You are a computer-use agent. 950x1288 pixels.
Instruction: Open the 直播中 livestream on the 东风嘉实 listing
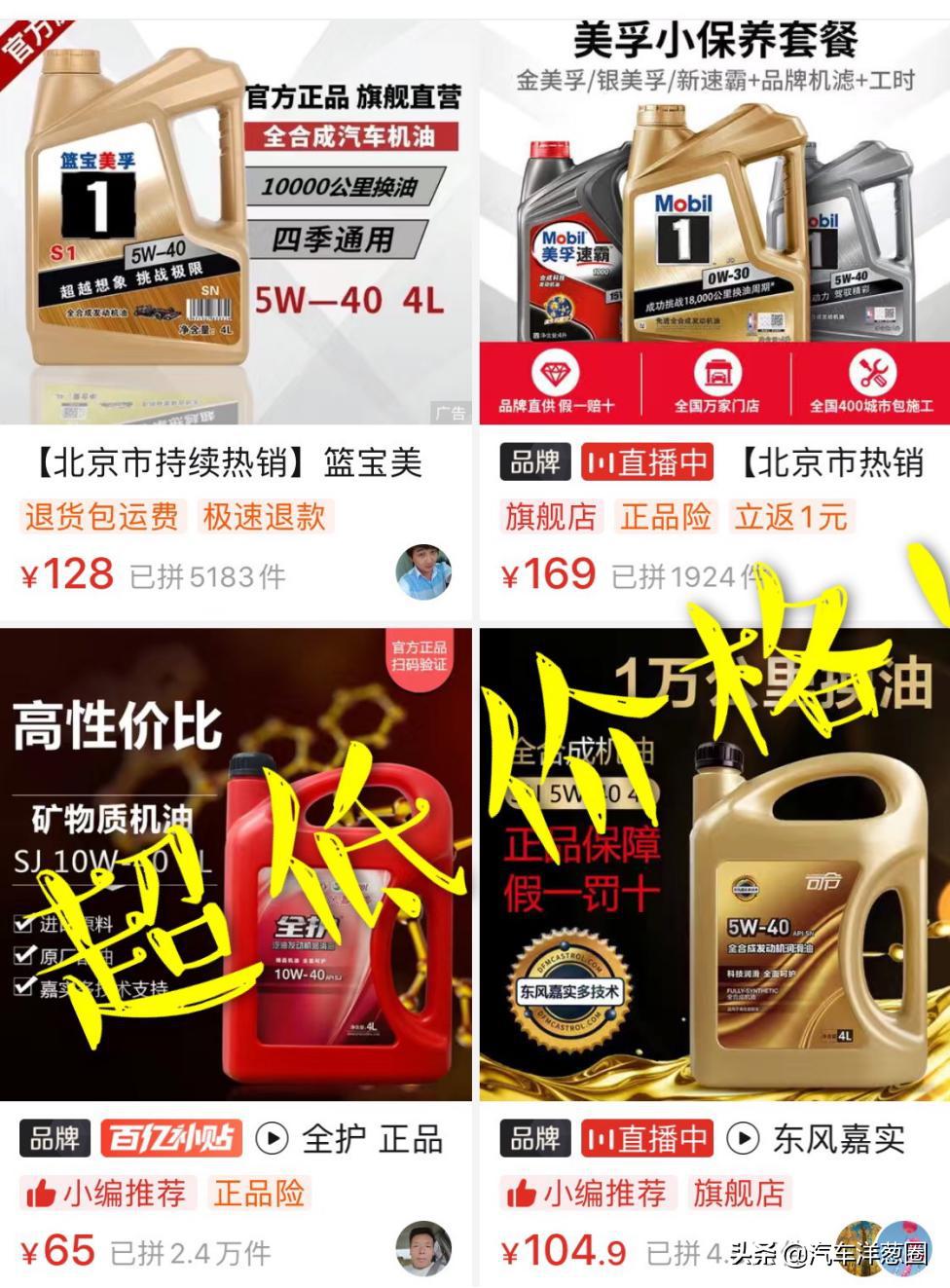650,1136
